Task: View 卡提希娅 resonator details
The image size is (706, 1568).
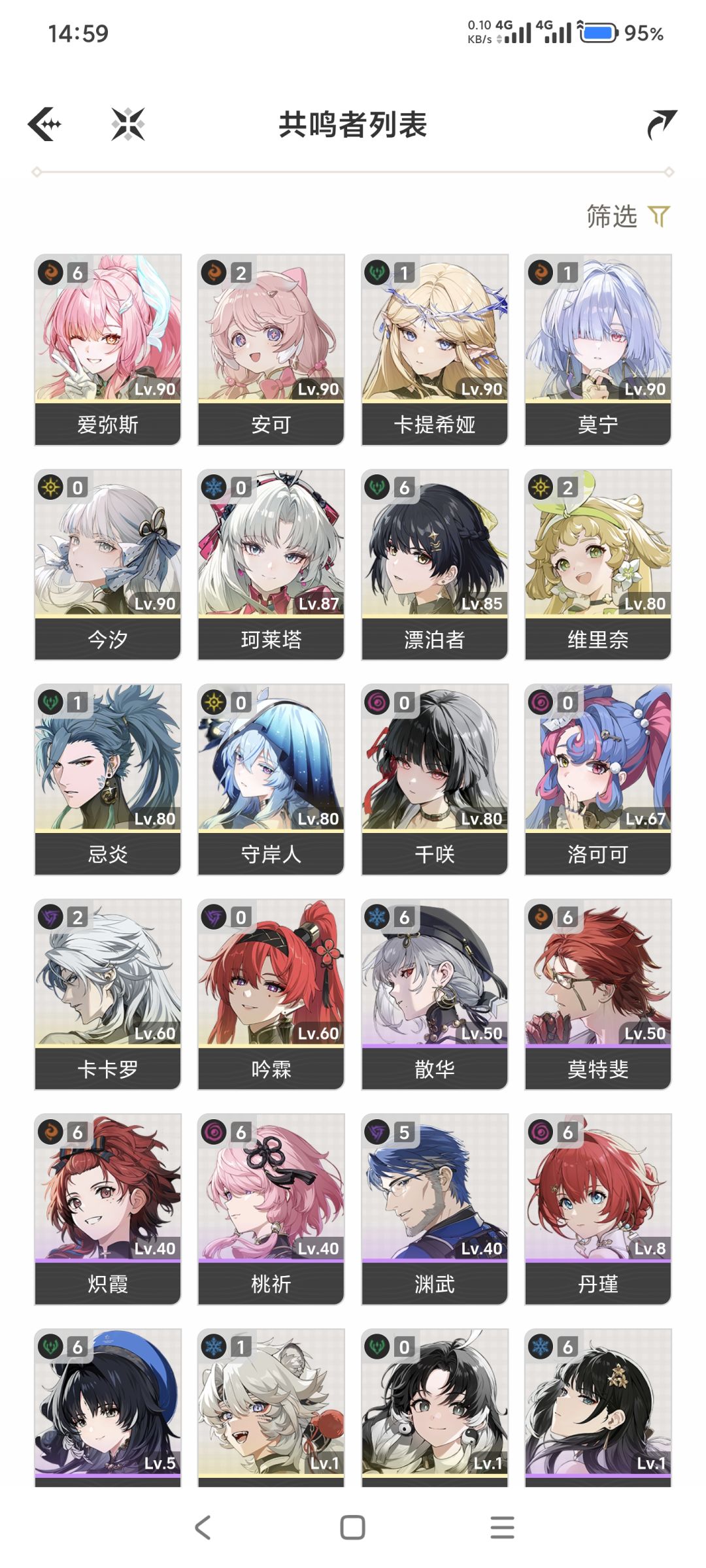Action: (435, 350)
